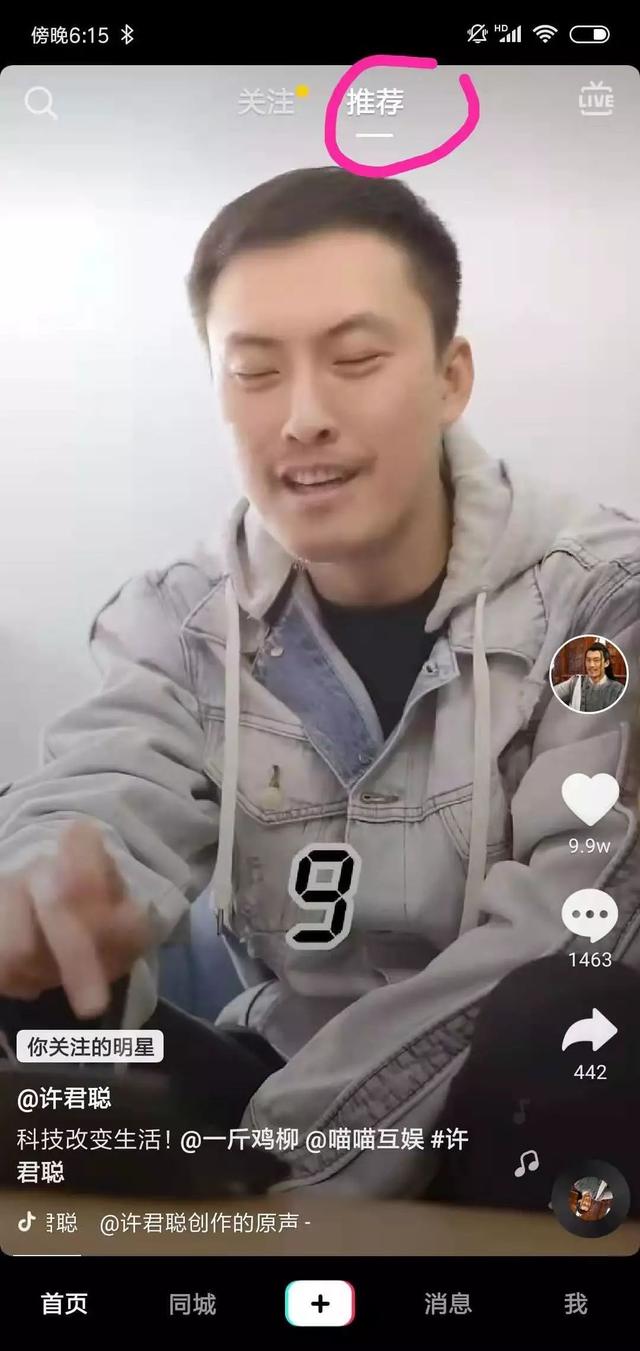
Task: Go to the 我 profile tab
Action: 575,1303
